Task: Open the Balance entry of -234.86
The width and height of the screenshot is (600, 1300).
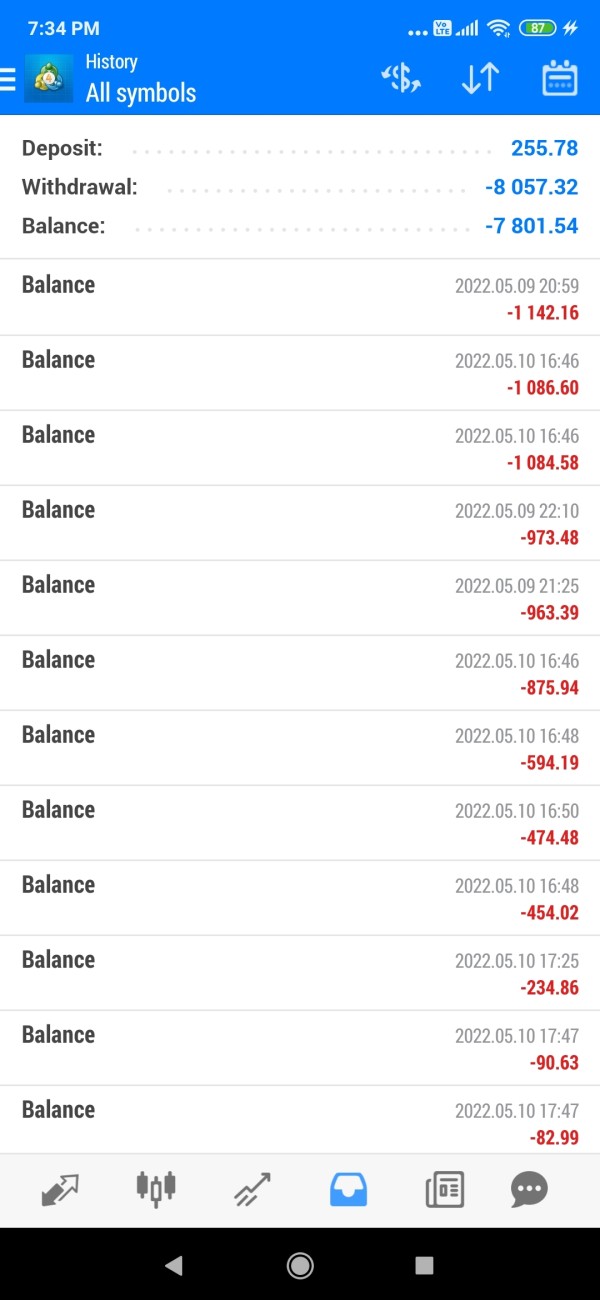Action: coord(300,973)
